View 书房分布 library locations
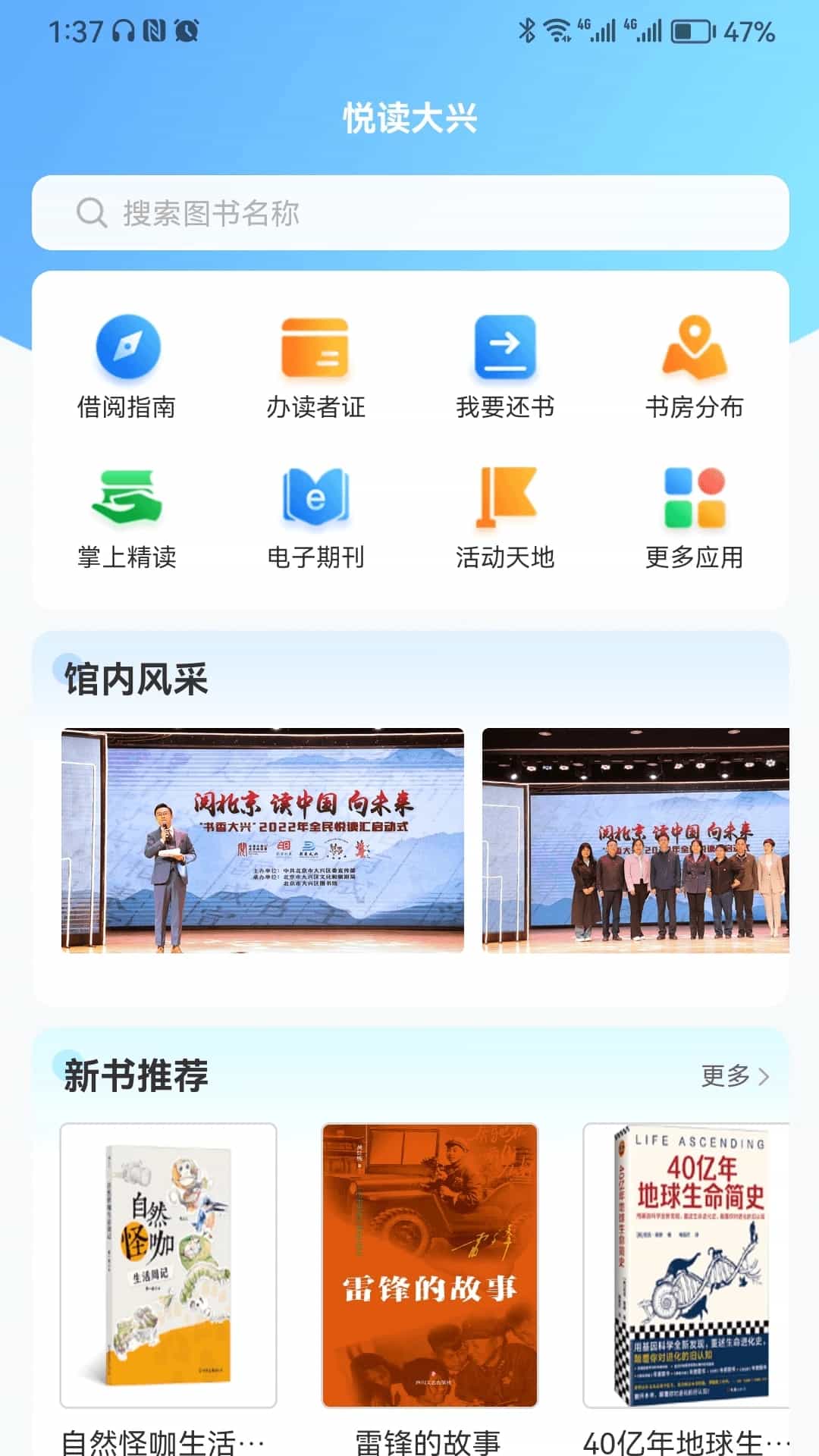 pos(694,367)
